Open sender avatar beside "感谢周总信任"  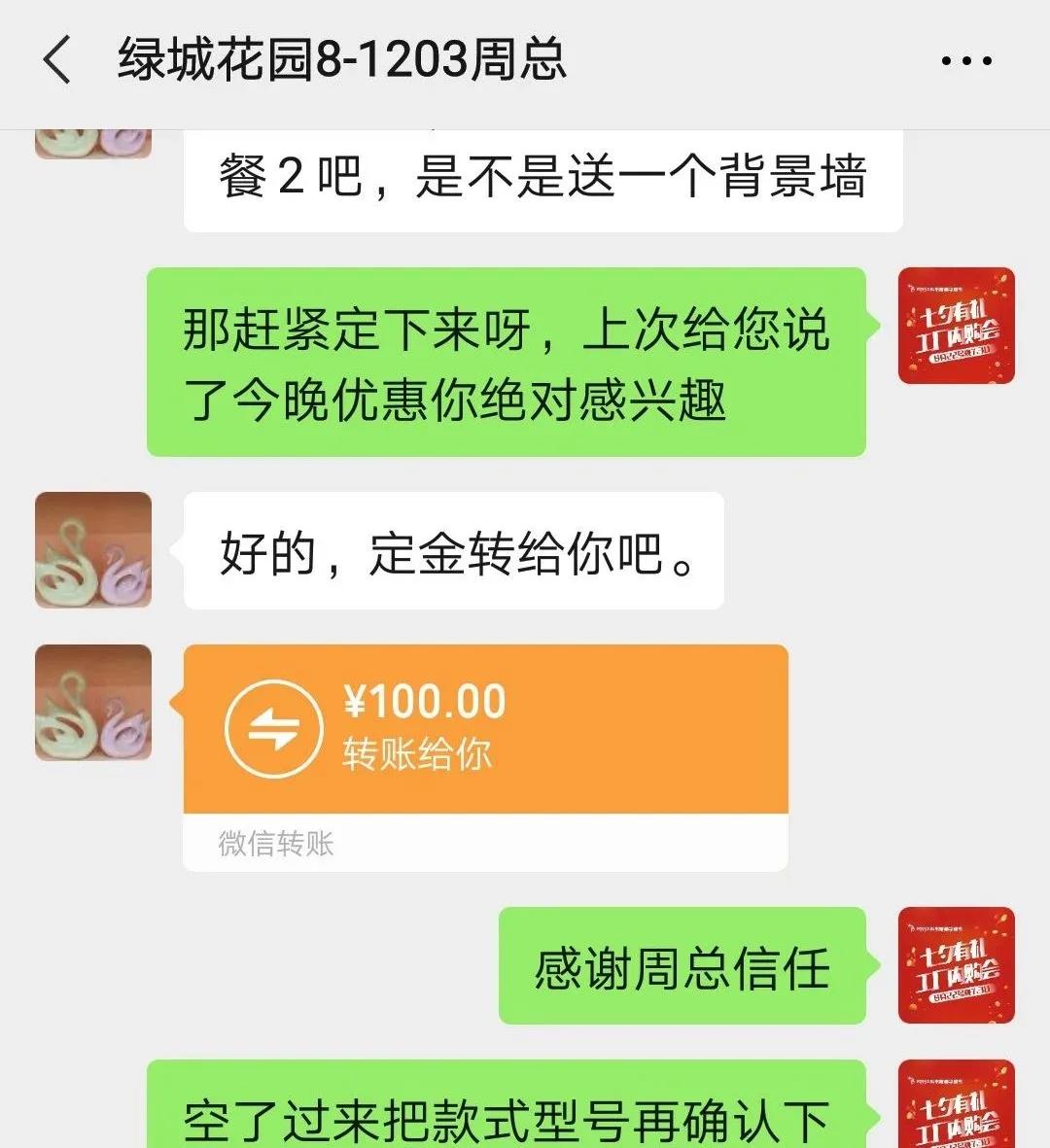click(x=956, y=965)
